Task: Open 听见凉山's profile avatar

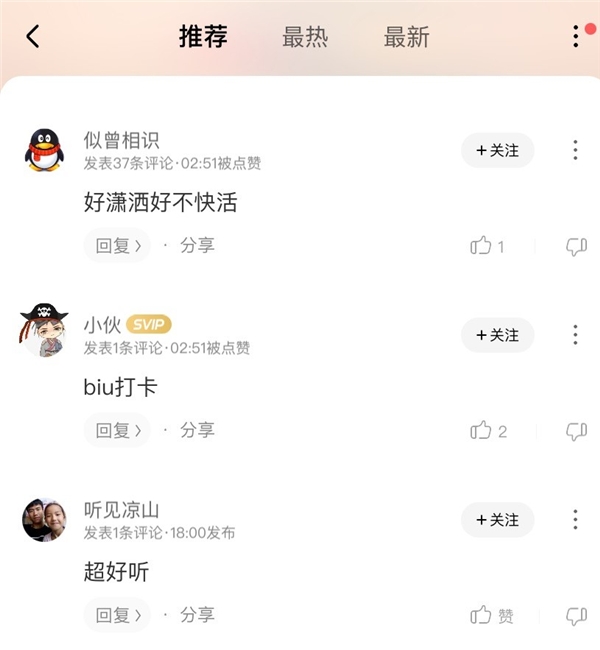Action: coord(44,520)
